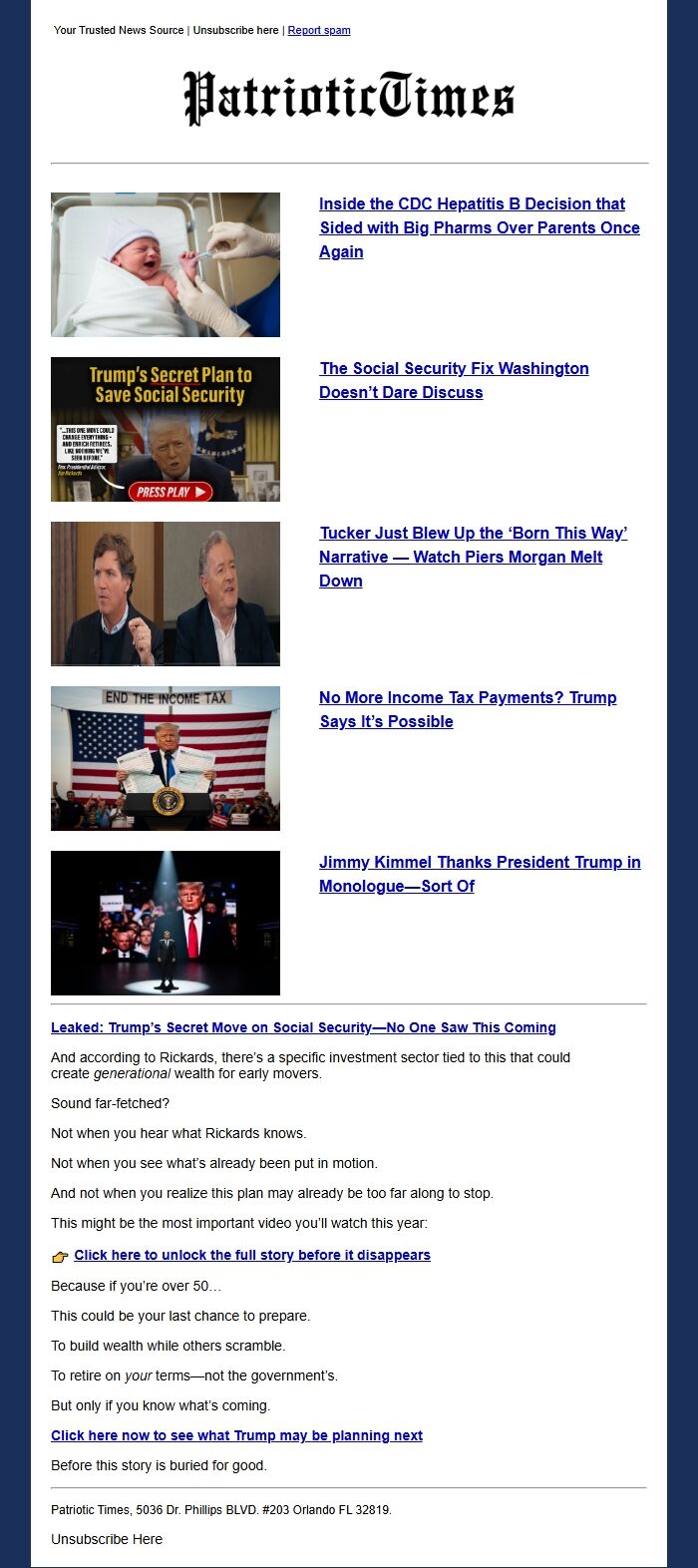Tap the Kimmel monologue stage thumbnail
This screenshot has height=1568, width=698.
[x=166, y=923]
